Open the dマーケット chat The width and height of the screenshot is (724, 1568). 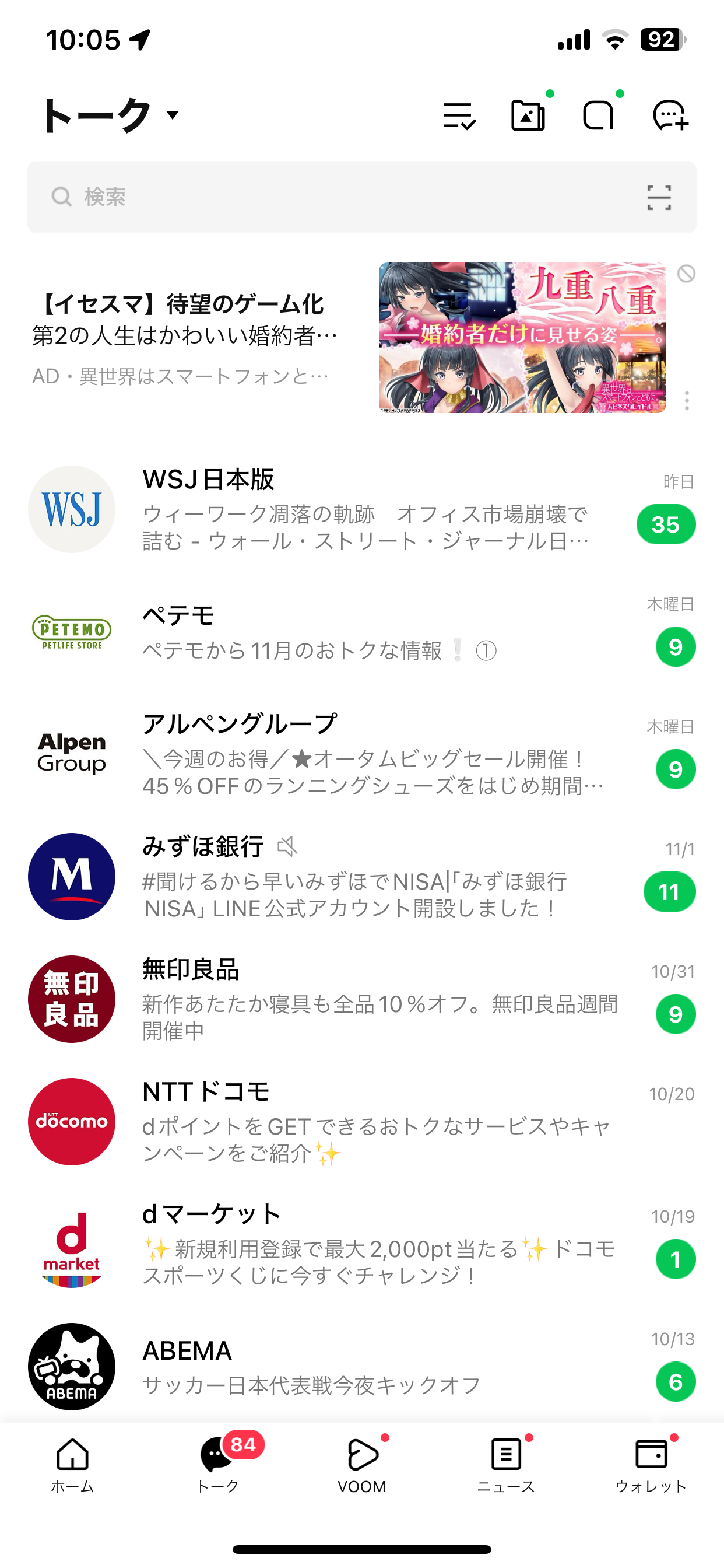365,1244
